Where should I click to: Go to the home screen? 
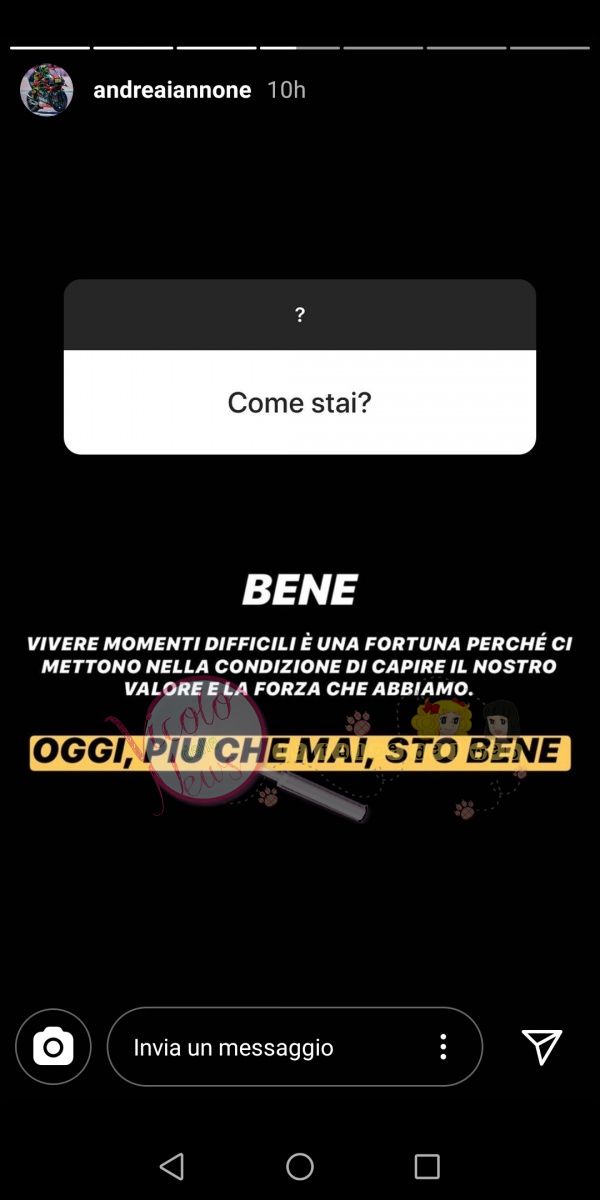point(300,1166)
